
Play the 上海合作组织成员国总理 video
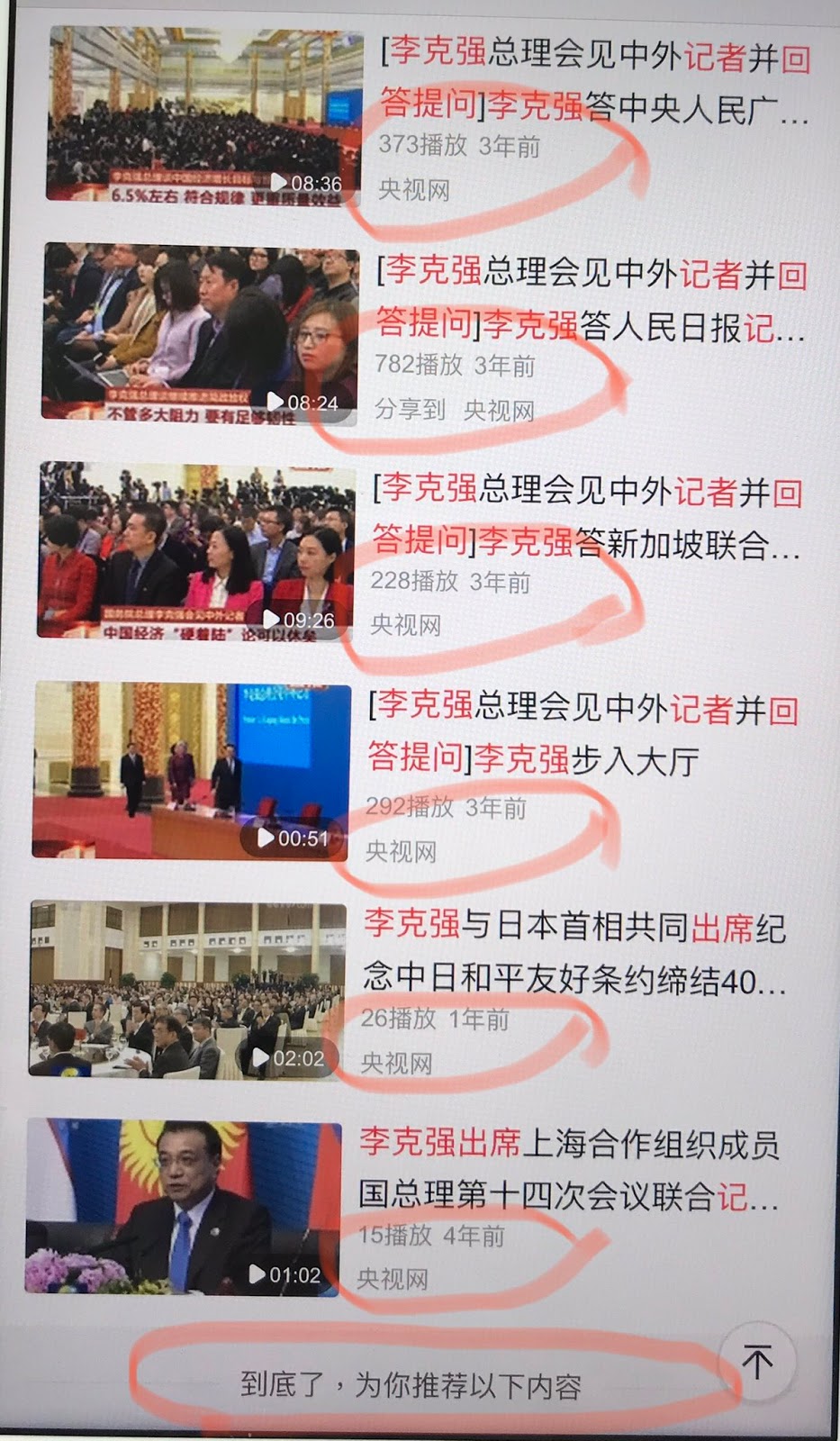(184, 1207)
